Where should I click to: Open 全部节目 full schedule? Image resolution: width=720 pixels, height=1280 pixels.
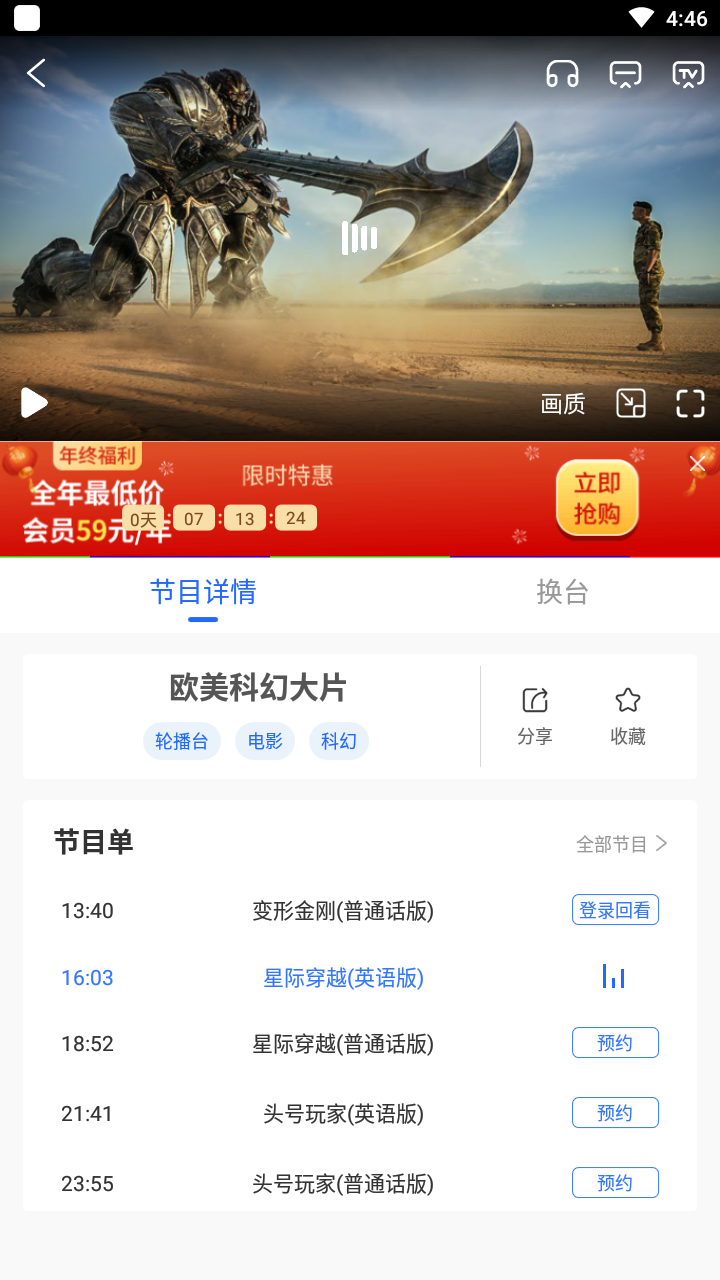coord(622,844)
